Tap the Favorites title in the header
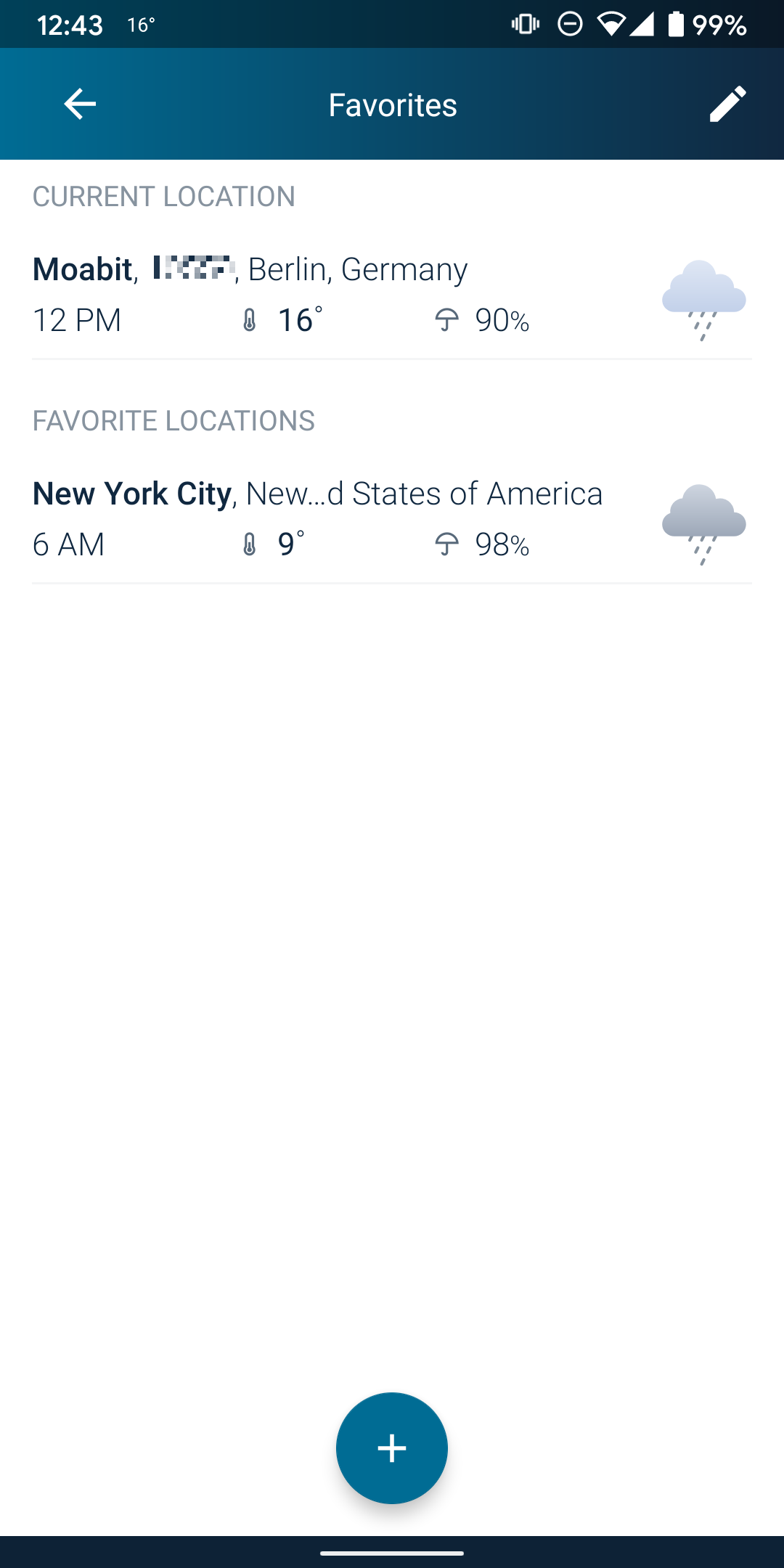 click(x=392, y=104)
